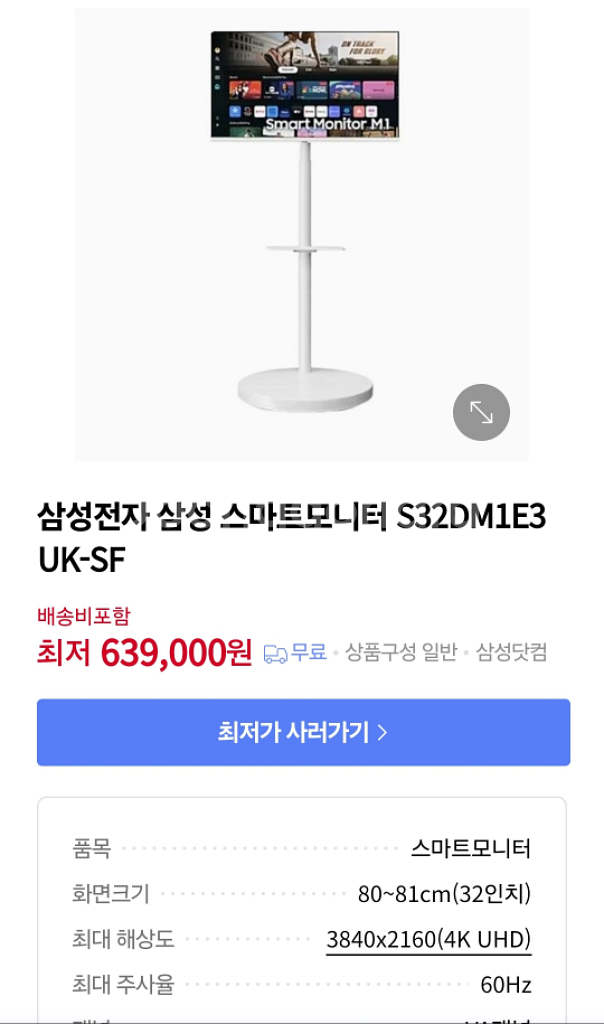Open the 3840x2160(4K UHD) spec link
Screen dimensions: 604x1024
click(428, 940)
